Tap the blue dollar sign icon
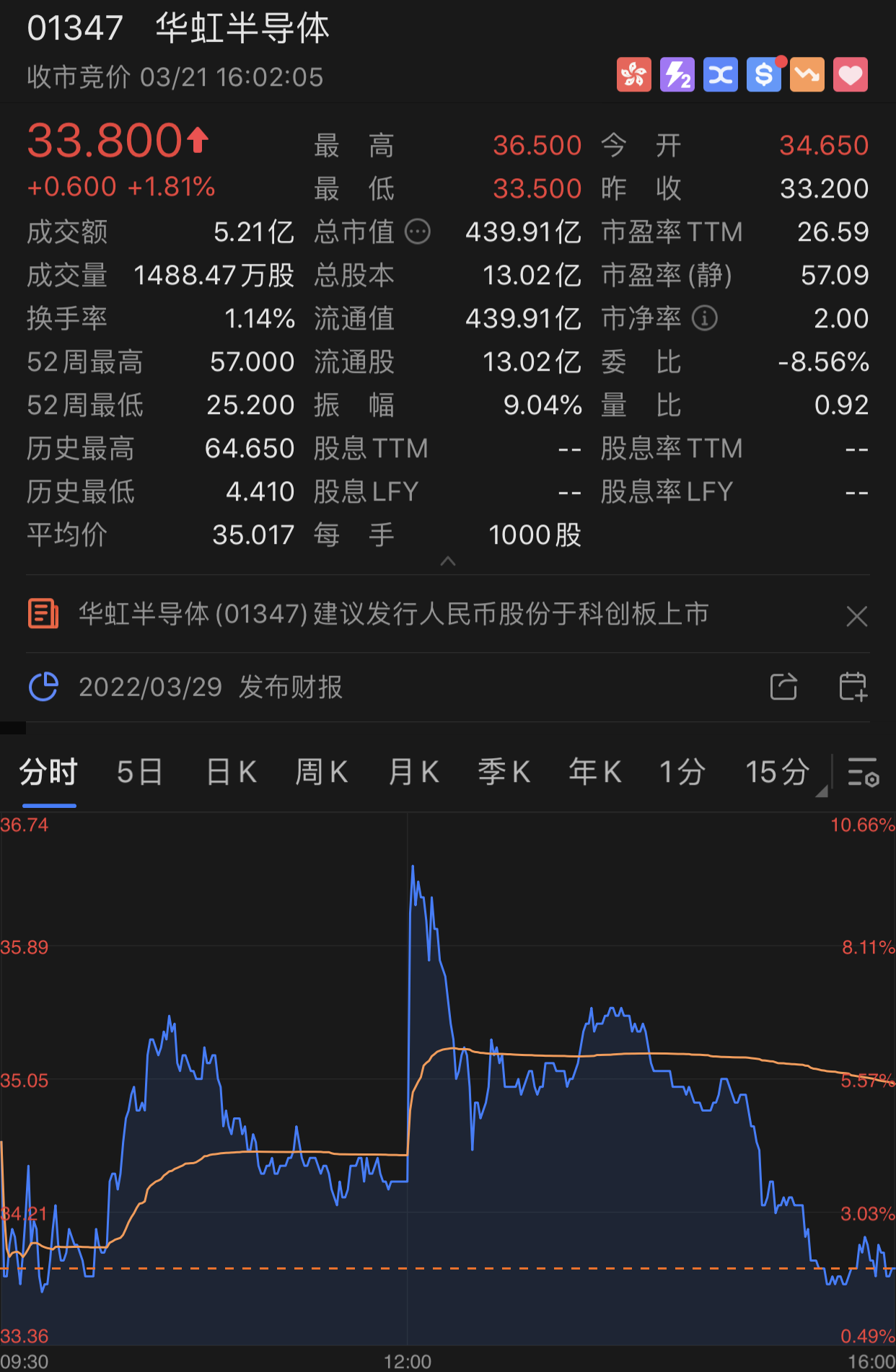The image size is (896, 1372). (x=763, y=75)
